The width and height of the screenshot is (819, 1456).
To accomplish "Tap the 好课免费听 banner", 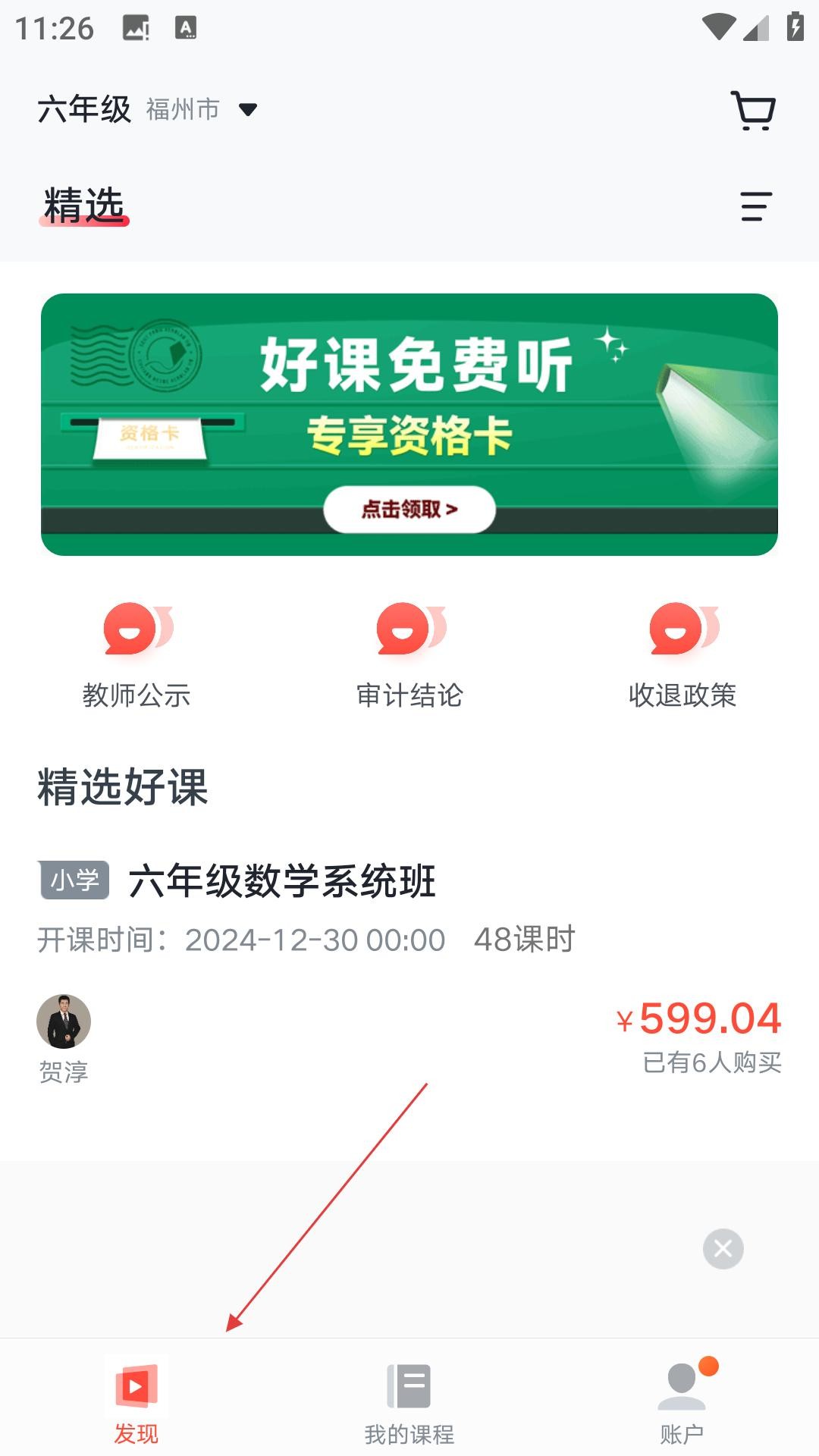I will [x=409, y=425].
